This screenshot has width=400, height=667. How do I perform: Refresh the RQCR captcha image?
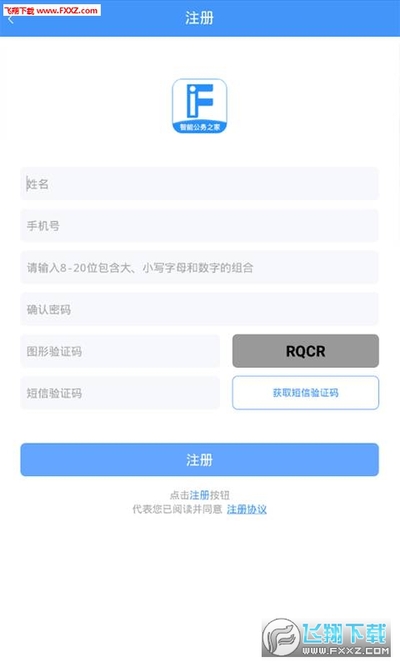pyautogui.click(x=306, y=351)
